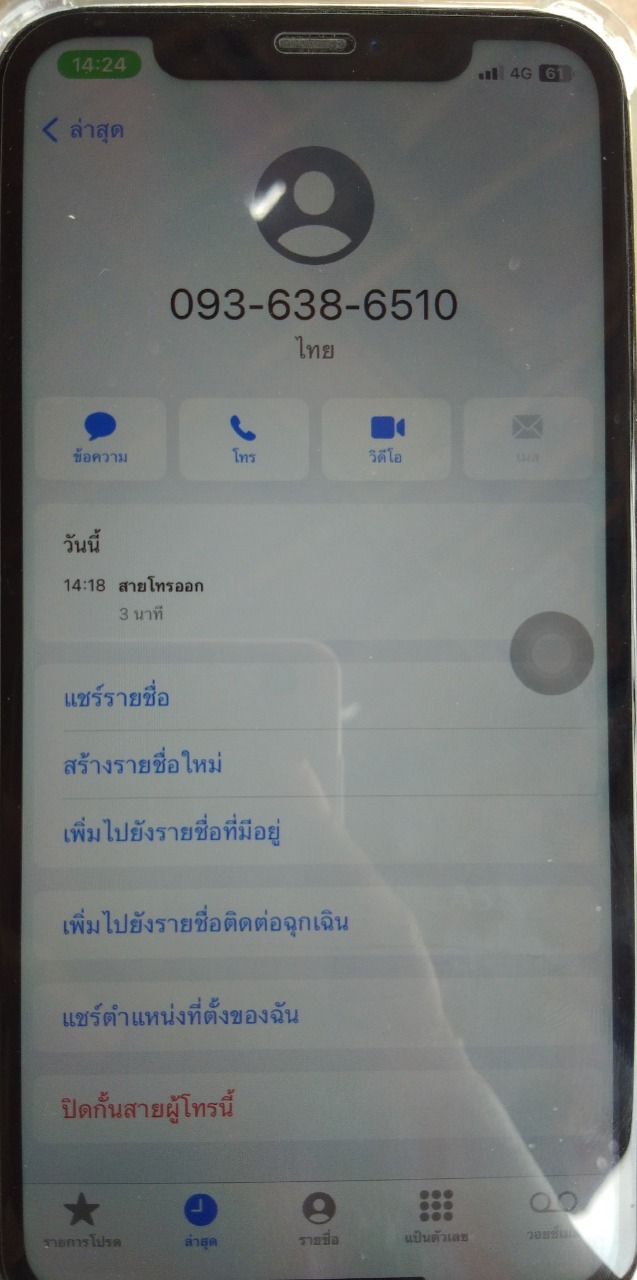
Task: Select แชร์ตำแหน่งที่ตั้งของฉัน
Action: point(318,1016)
